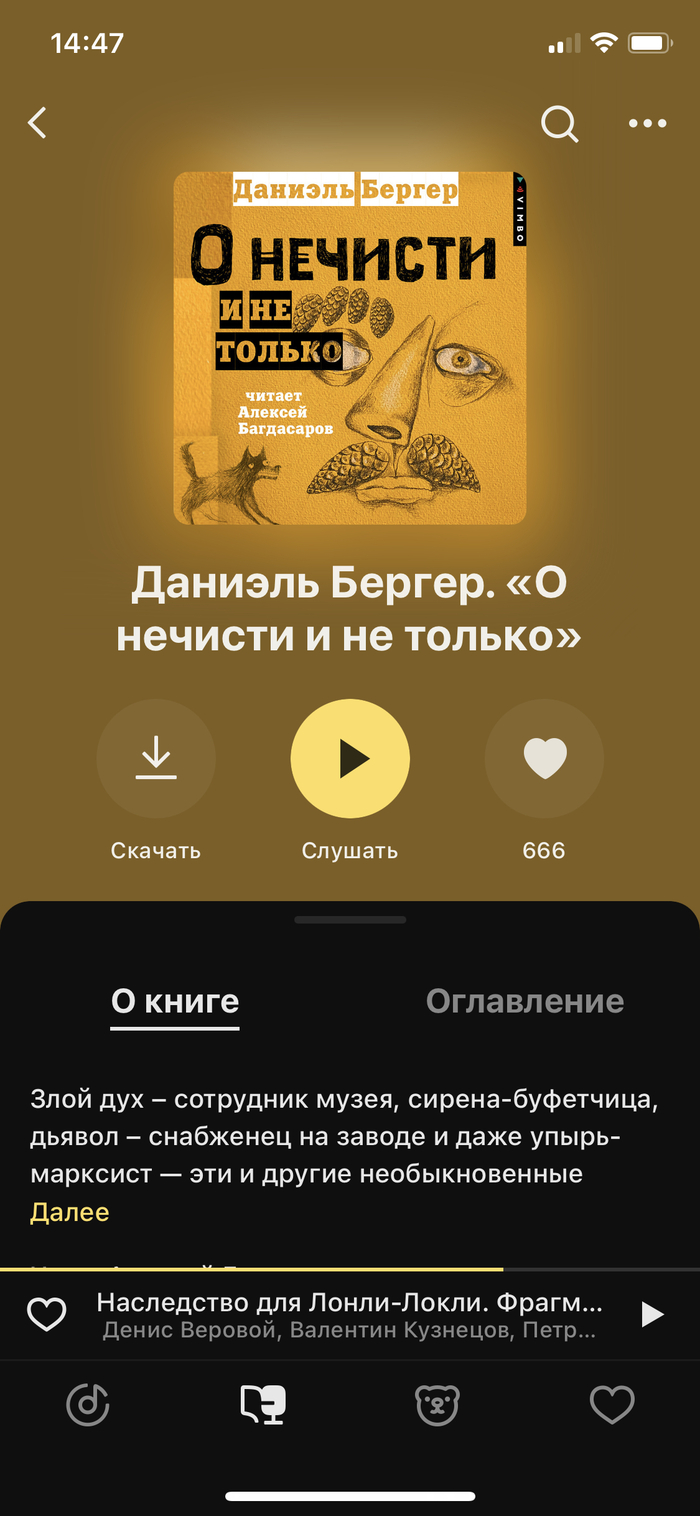
Task: Tap the sheet drag handle above О книге
Action: [350, 919]
